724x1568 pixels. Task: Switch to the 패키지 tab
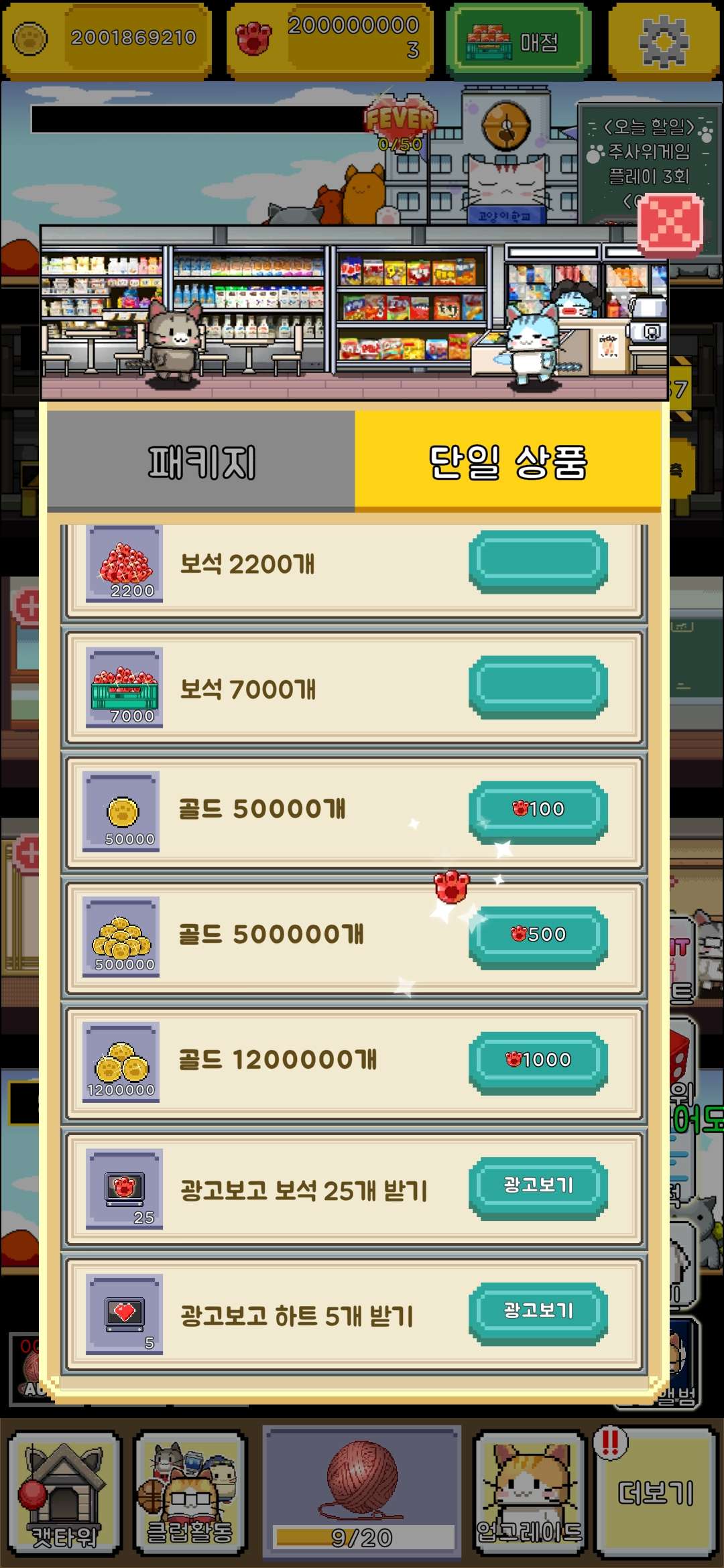(x=201, y=461)
